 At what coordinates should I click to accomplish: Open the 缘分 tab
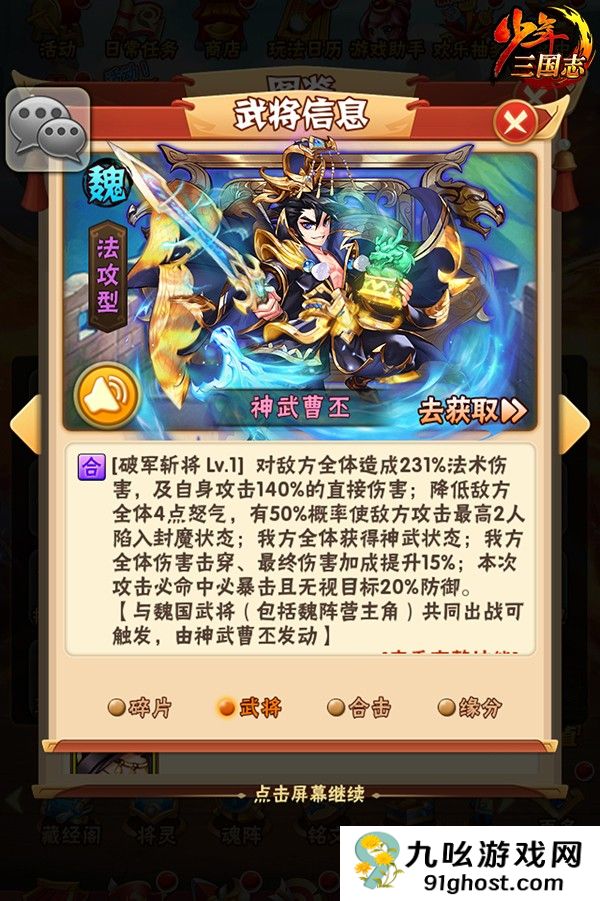pos(469,707)
